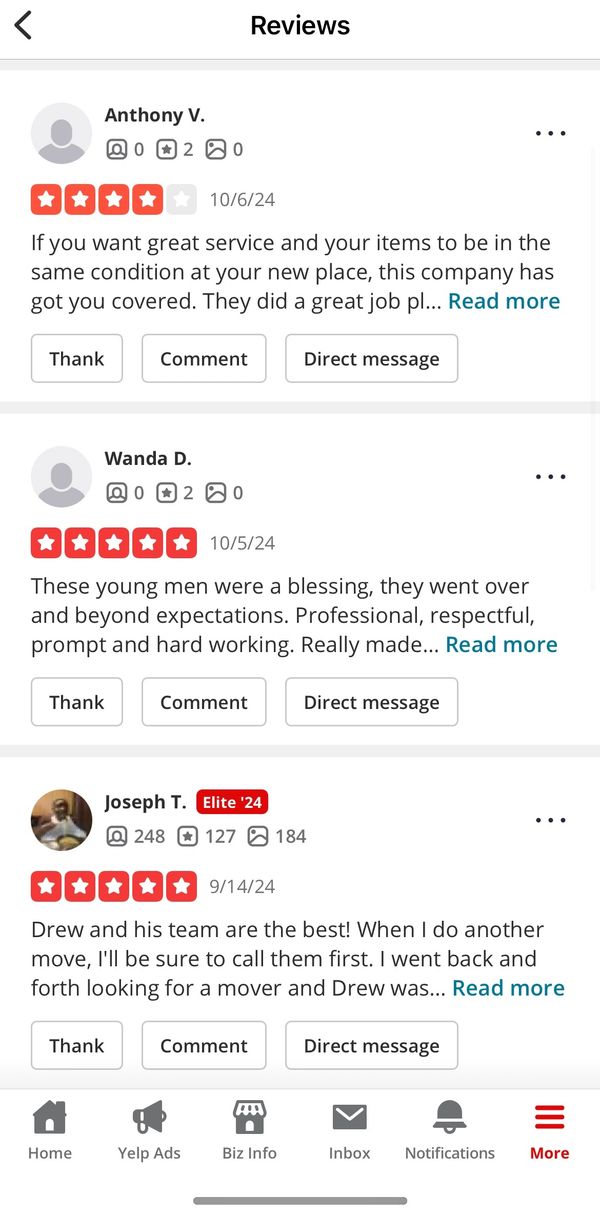Expand Wanda D.'s review with Read more
This screenshot has height=1217, width=600.
tap(501, 644)
